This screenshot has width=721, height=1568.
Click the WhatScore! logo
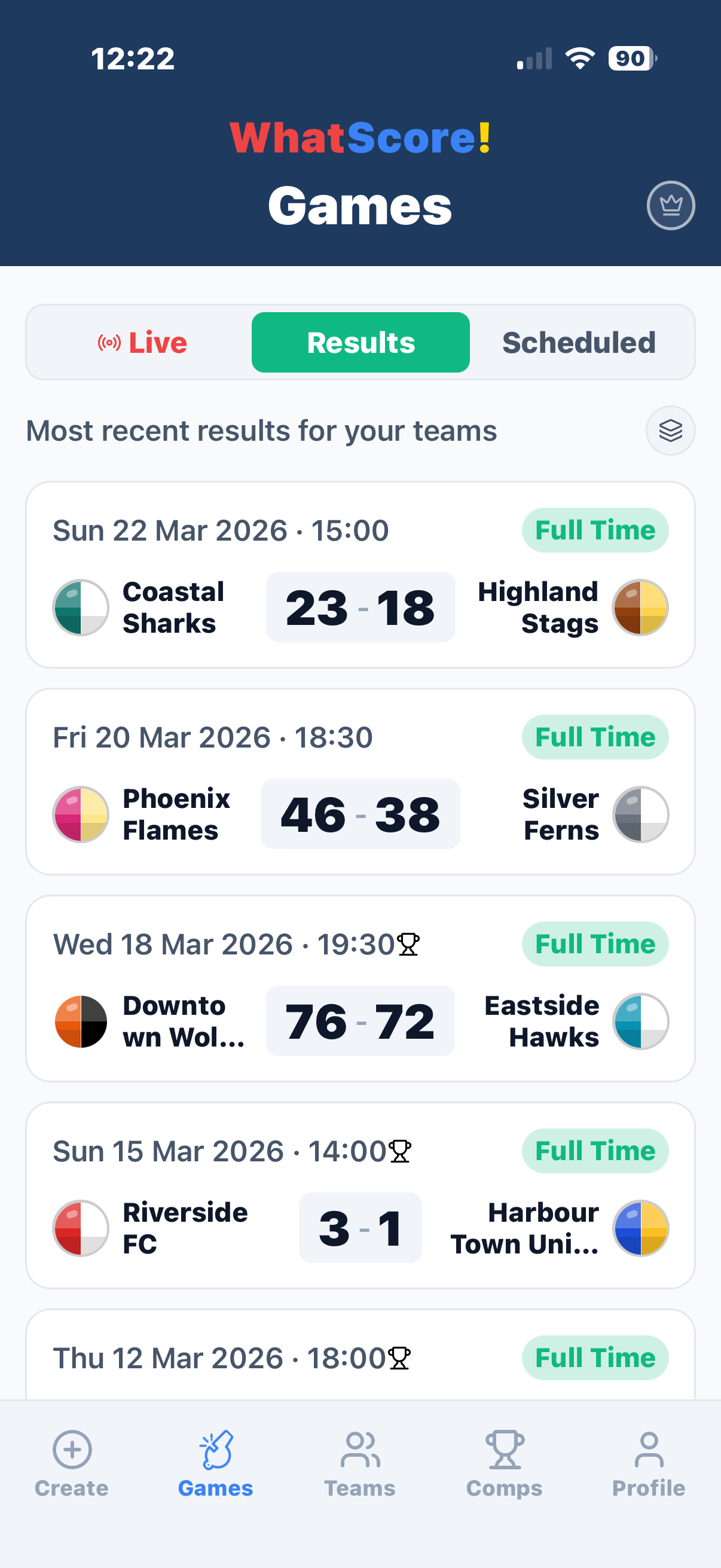tap(360, 139)
